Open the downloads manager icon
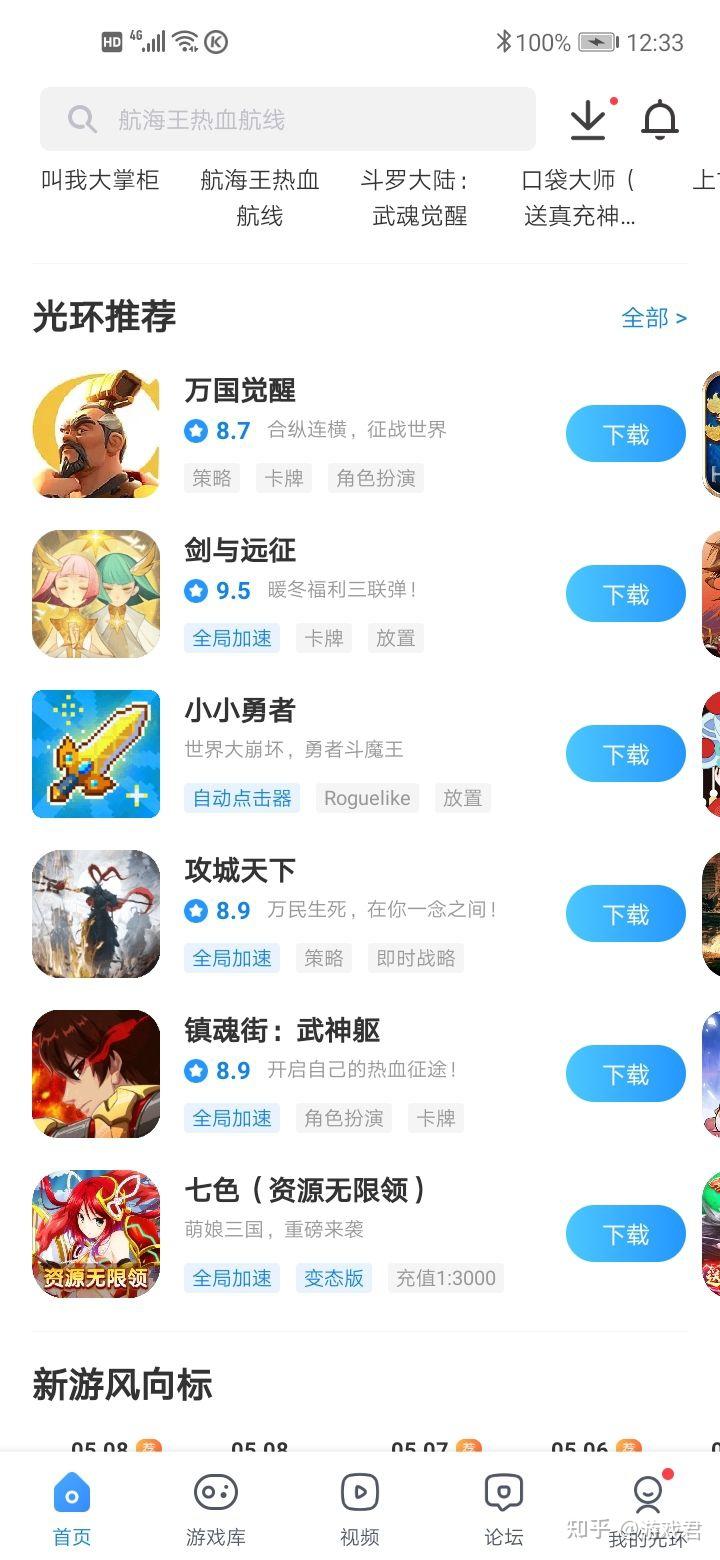The height and width of the screenshot is (1560, 720). 589,120
